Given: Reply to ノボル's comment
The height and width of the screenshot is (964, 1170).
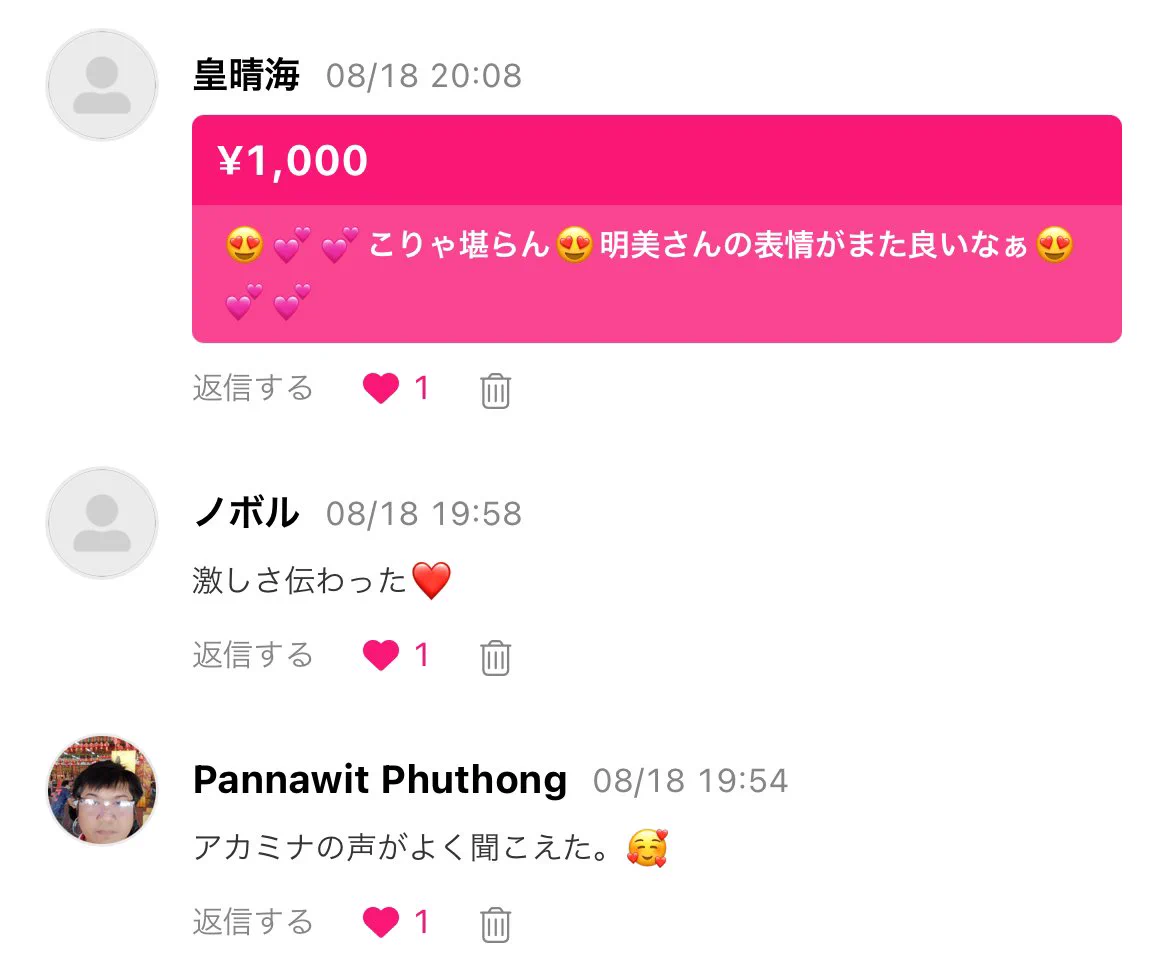Looking at the screenshot, I should [x=252, y=655].
